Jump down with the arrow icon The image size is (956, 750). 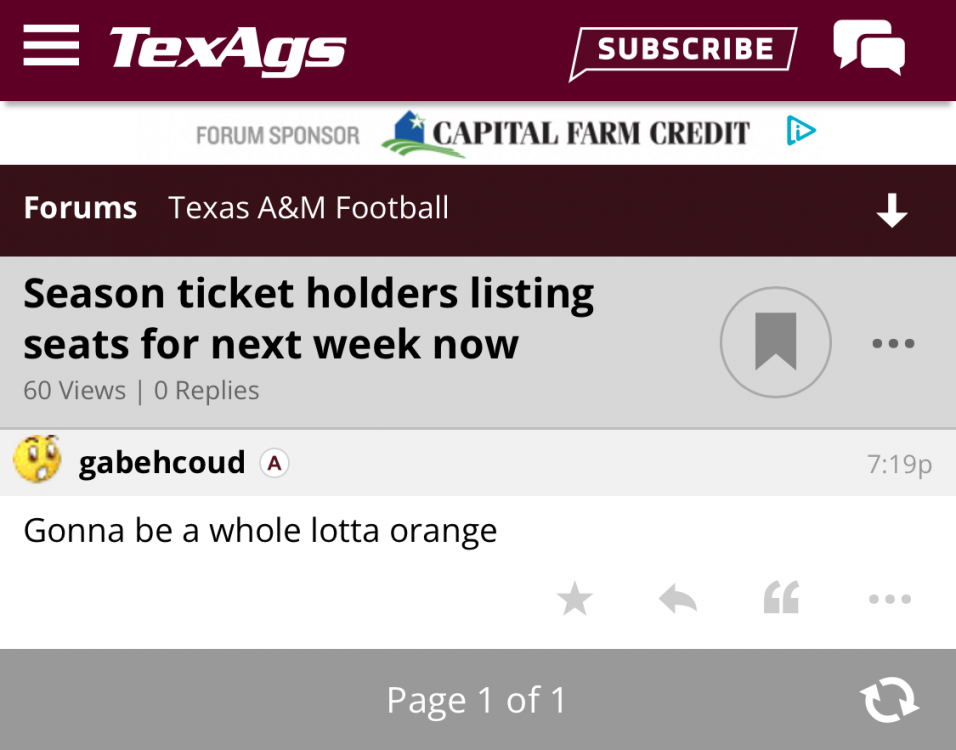(x=891, y=210)
